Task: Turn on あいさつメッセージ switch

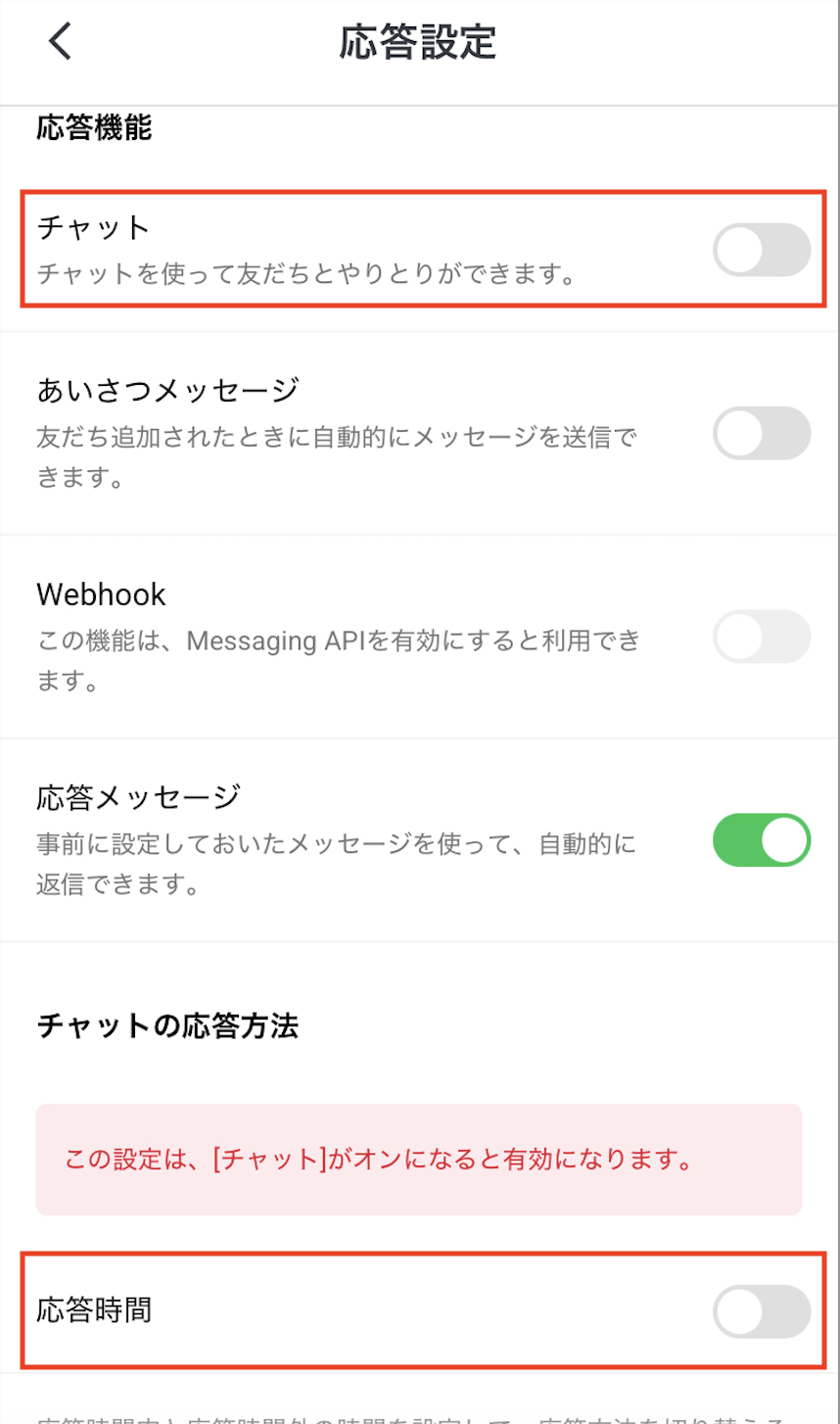Action: coord(762,433)
